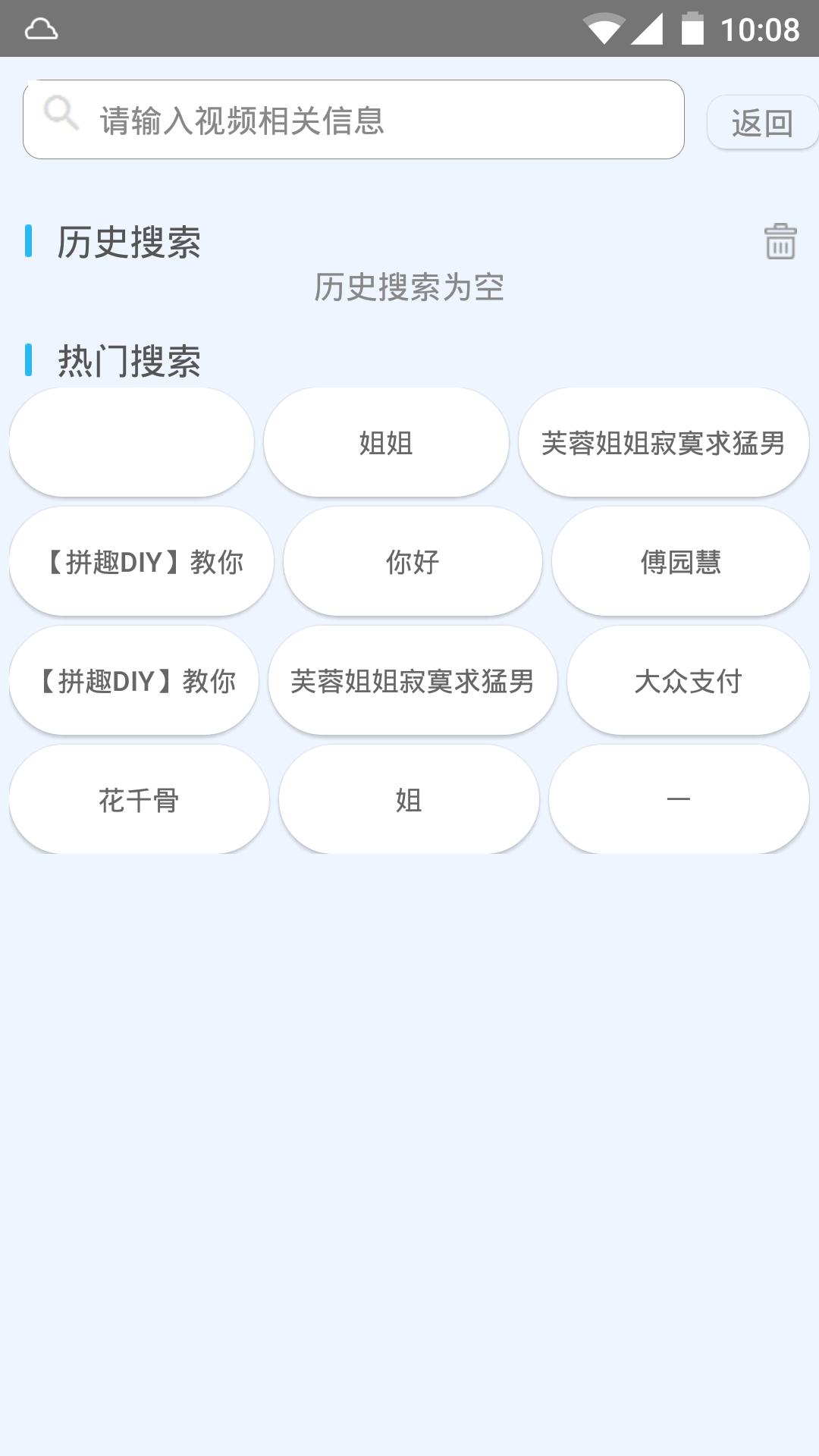Select the single-character 姐 chip
Image resolution: width=819 pixels, height=1456 pixels.
[x=409, y=800]
